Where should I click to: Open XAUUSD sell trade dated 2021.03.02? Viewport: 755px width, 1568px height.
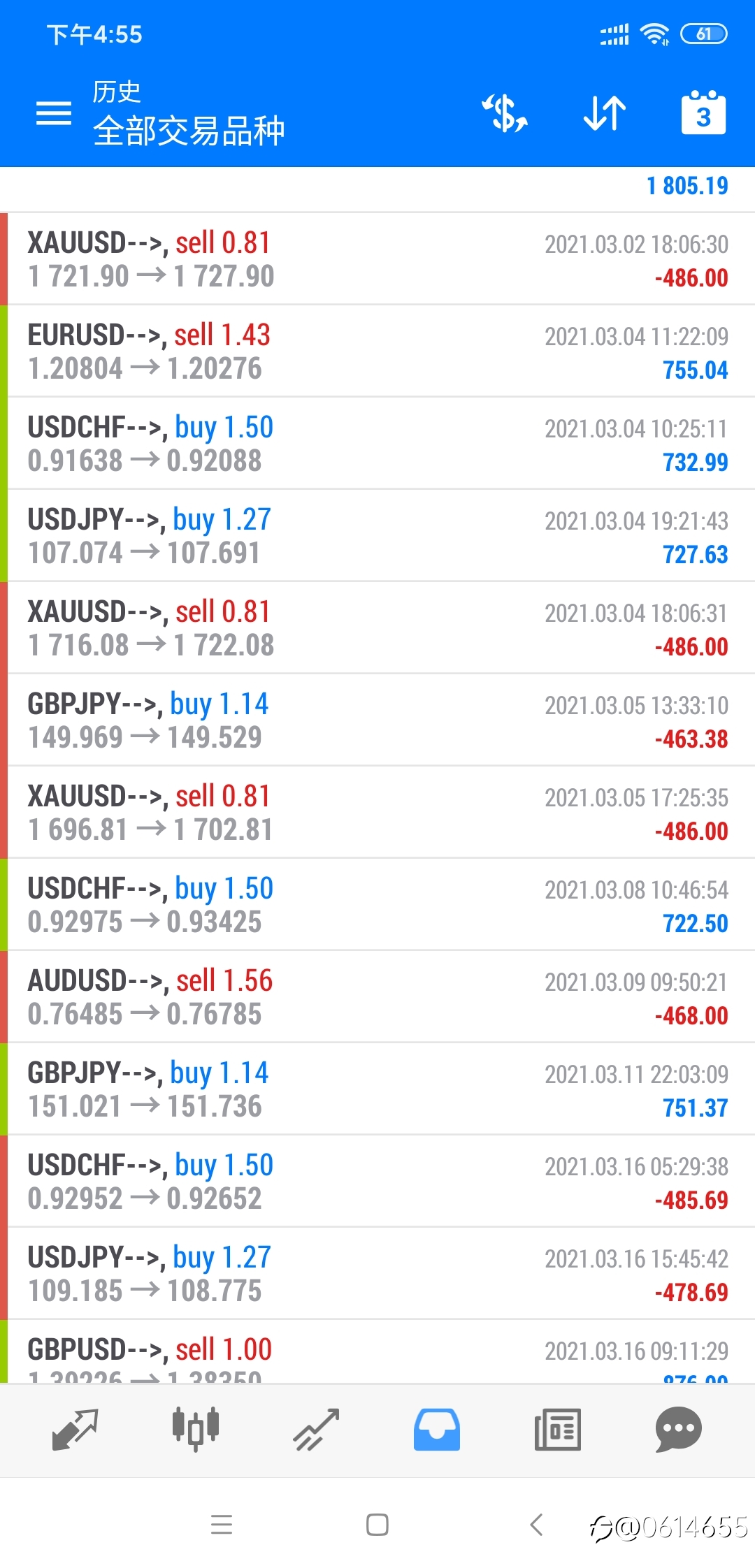377,259
